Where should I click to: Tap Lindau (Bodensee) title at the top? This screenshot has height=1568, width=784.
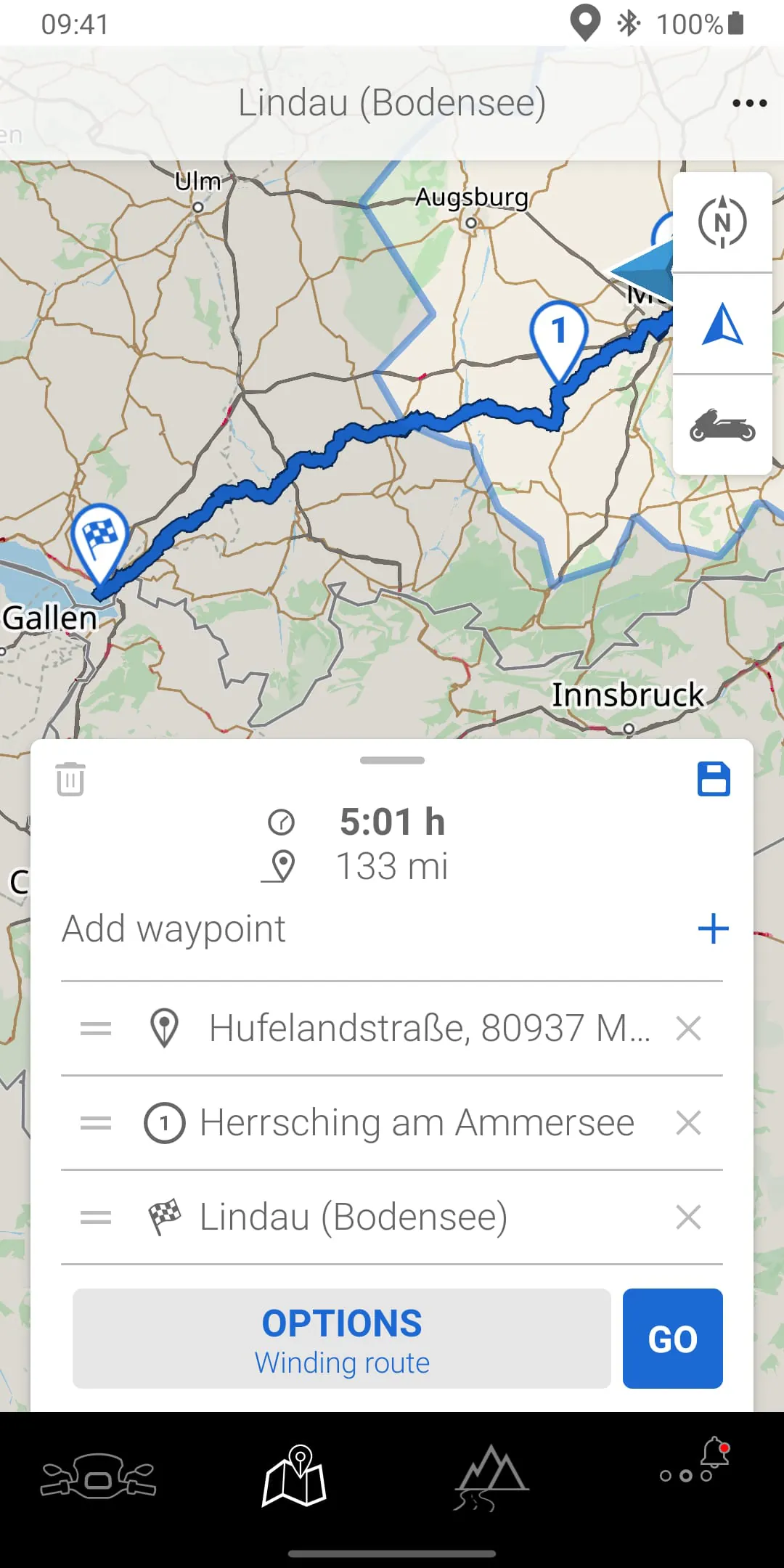[392, 103]
